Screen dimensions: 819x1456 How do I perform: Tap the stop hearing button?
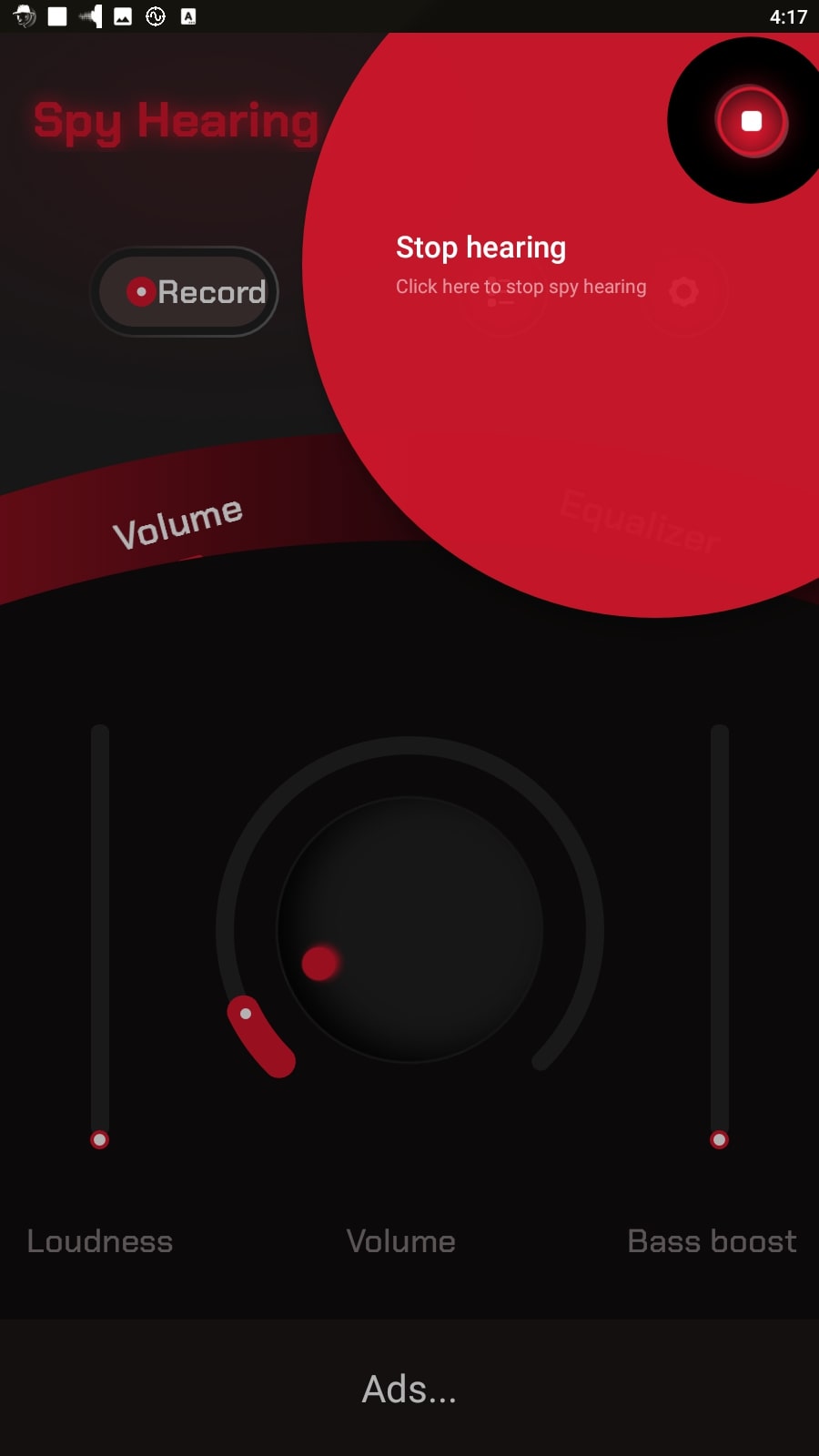coord(751,121)
